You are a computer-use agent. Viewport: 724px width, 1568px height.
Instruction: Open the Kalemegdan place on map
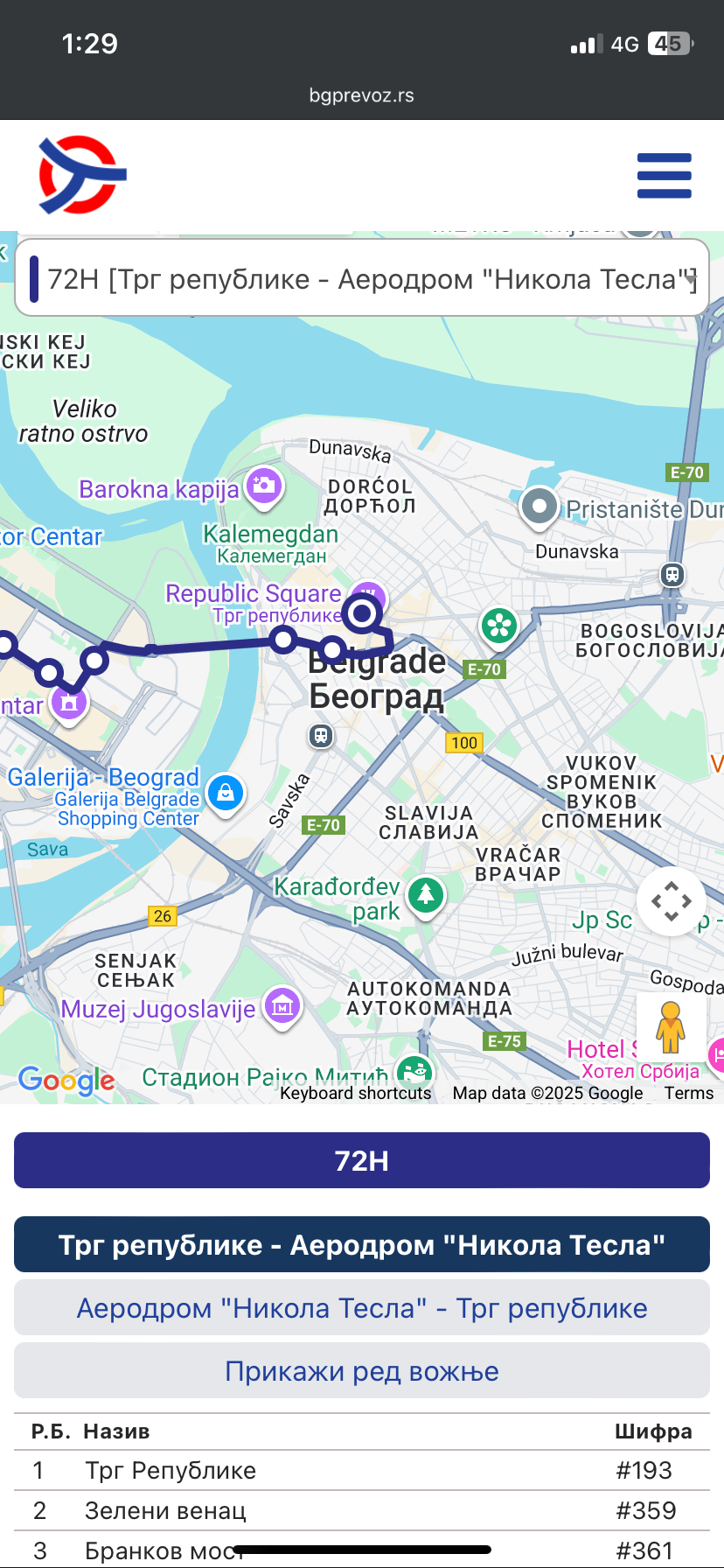[270, 535]
